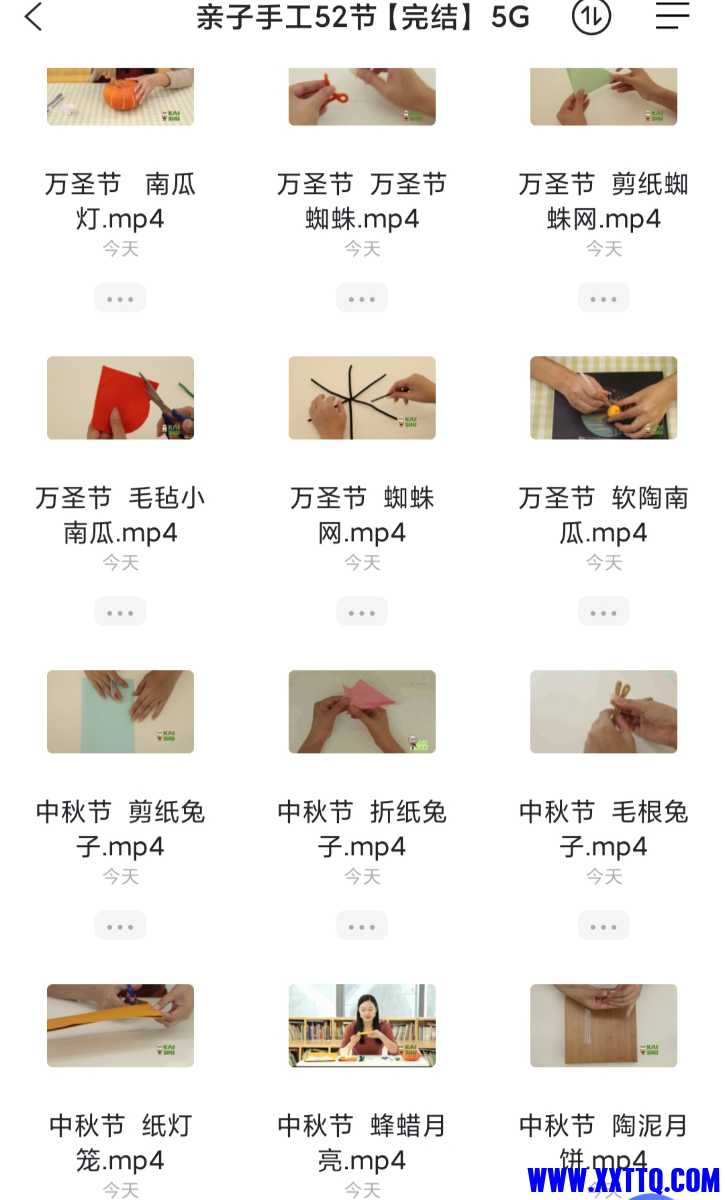Select 中秋节 剪纸兔子.mp4 video
725x1200 pixels.
(120, 712)
